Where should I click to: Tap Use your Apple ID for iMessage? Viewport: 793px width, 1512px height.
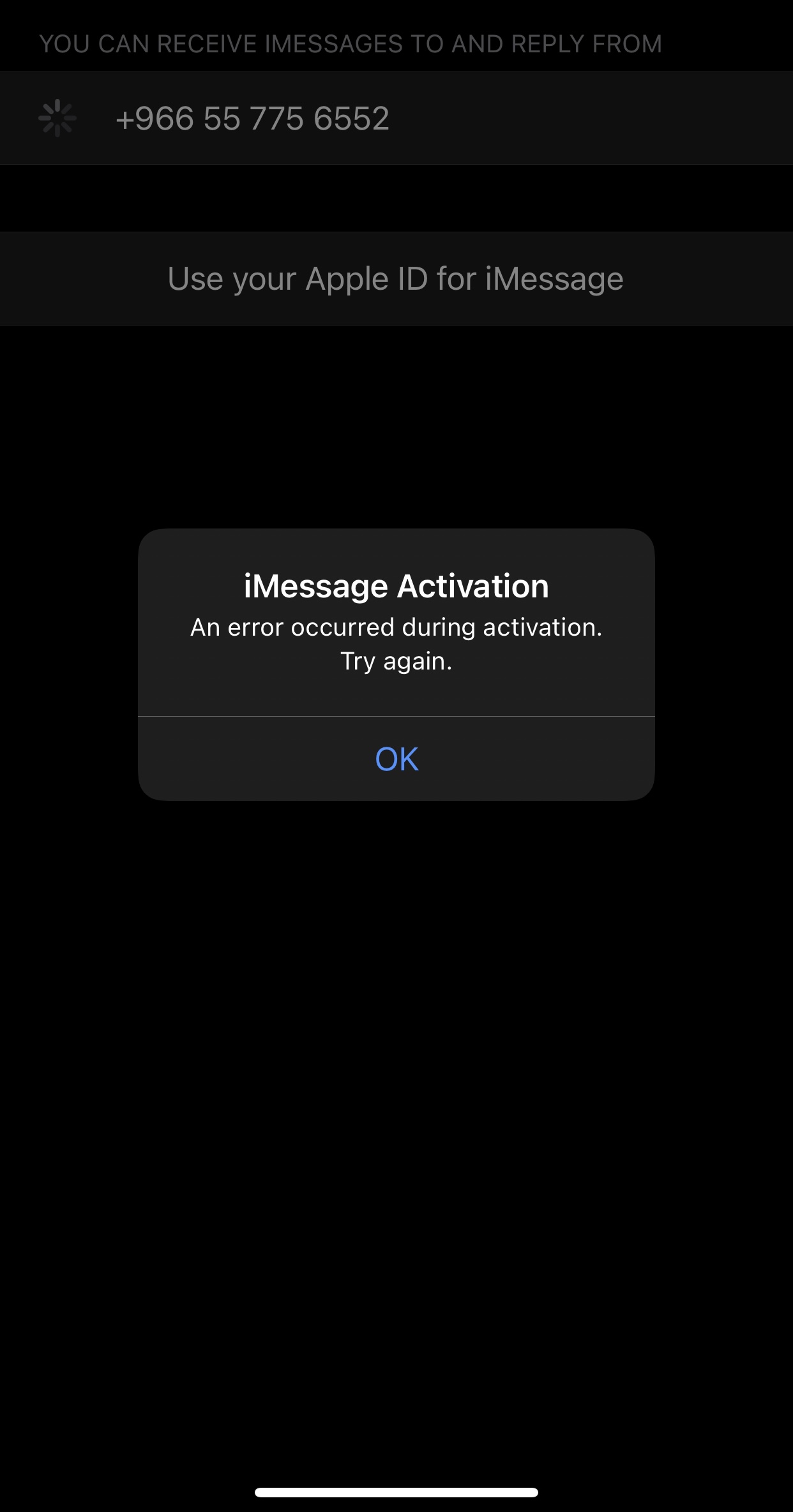click(x=396, y=279)
